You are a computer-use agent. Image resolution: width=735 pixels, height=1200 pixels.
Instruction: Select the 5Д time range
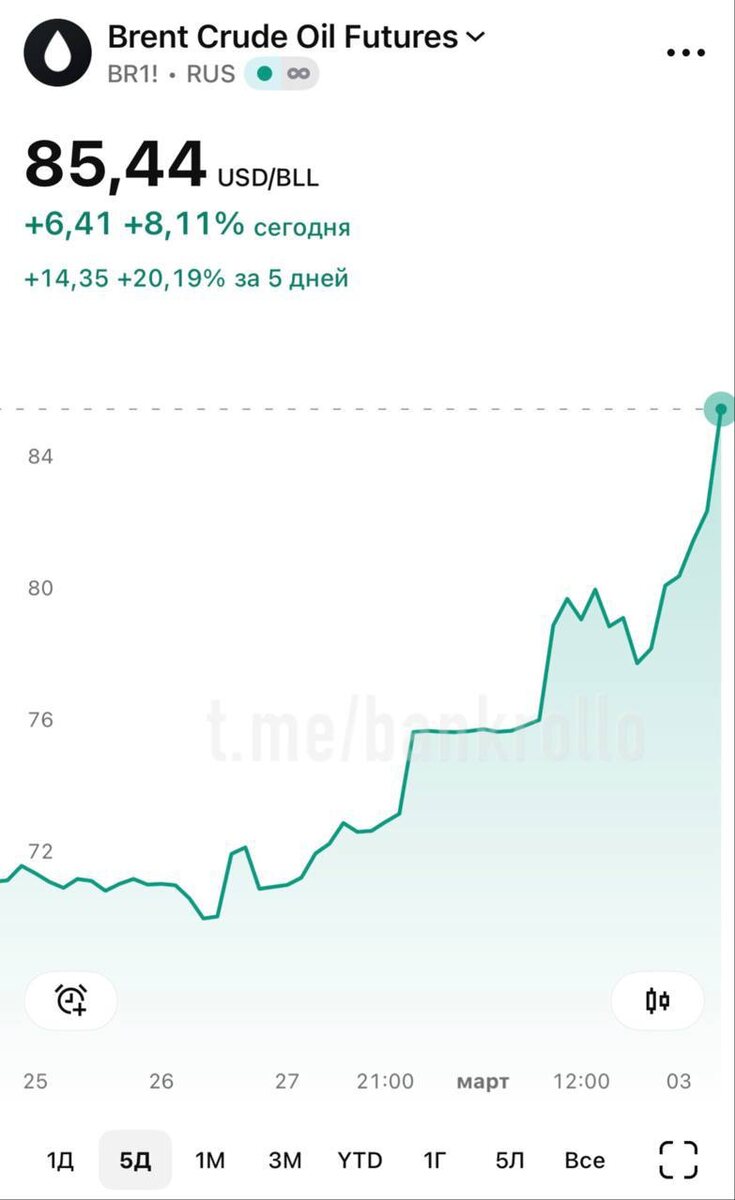click(x=135, y=1160)
